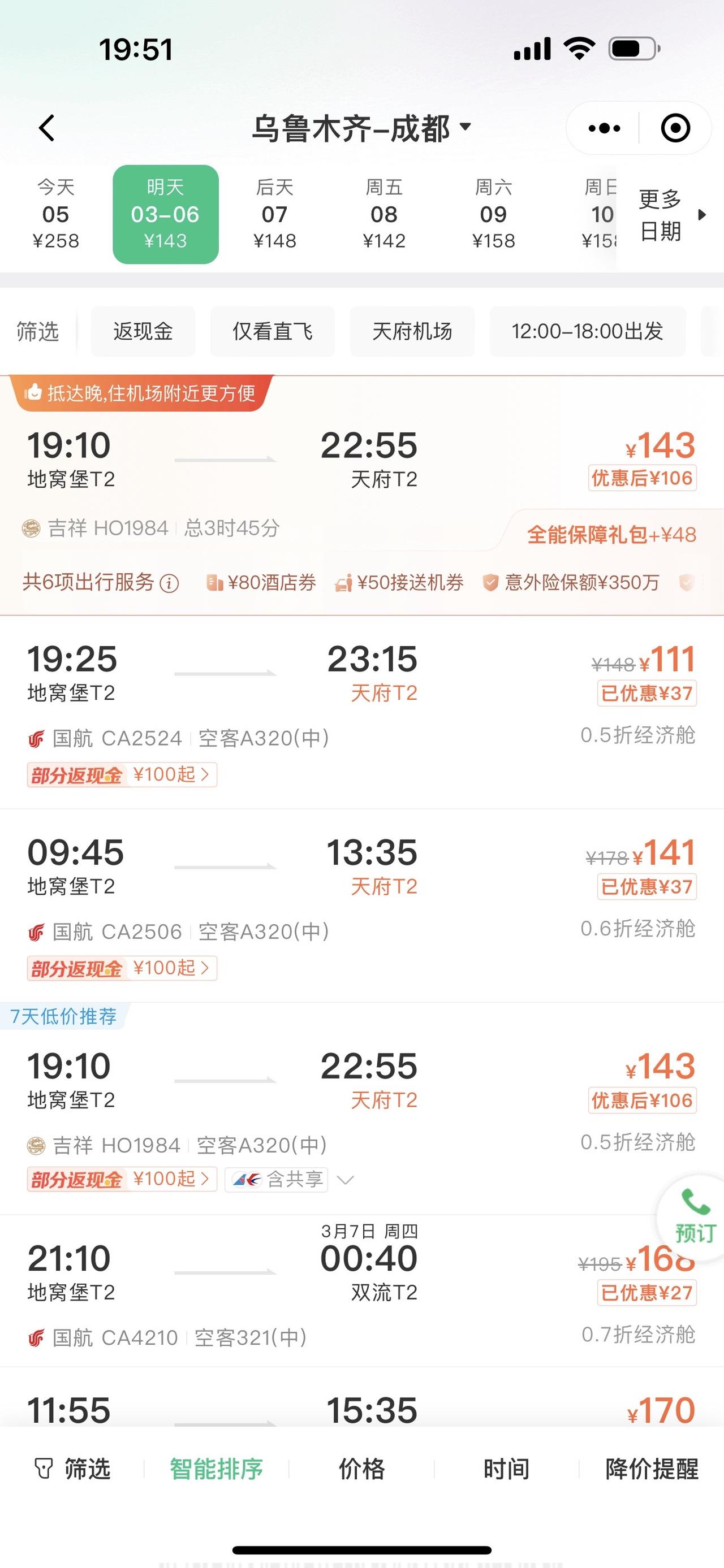Click the 吉祥 airline logo on HO1984
Viewport: 724px width, 1568px height.
point(31,529)
